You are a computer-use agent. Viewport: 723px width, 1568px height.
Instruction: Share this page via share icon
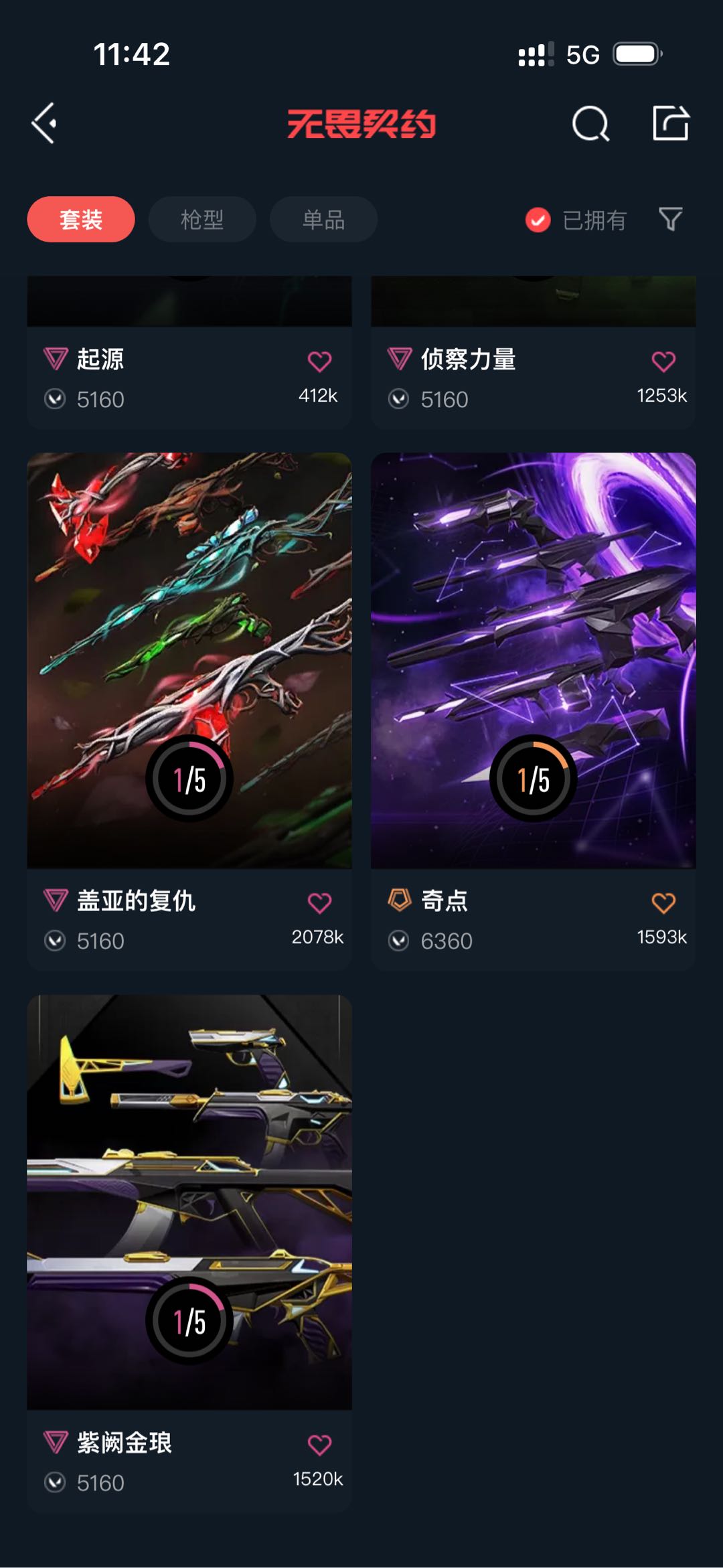click(x=671, y=123)
